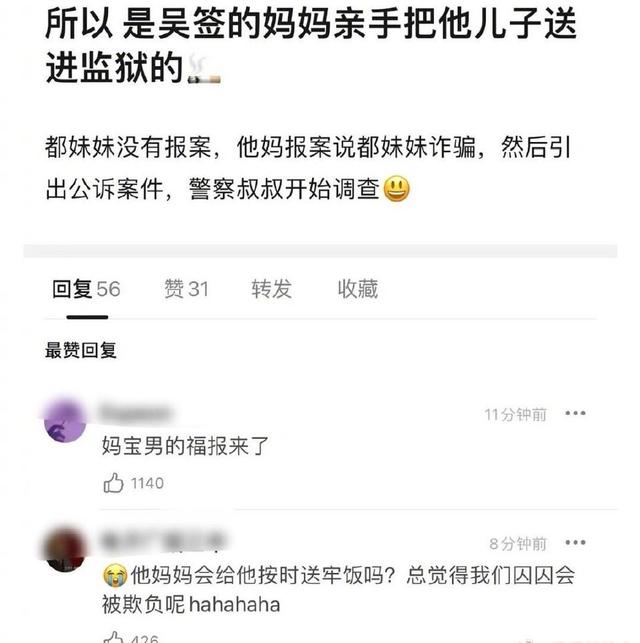Switch to the 回复 56 tab

(86, 289)
